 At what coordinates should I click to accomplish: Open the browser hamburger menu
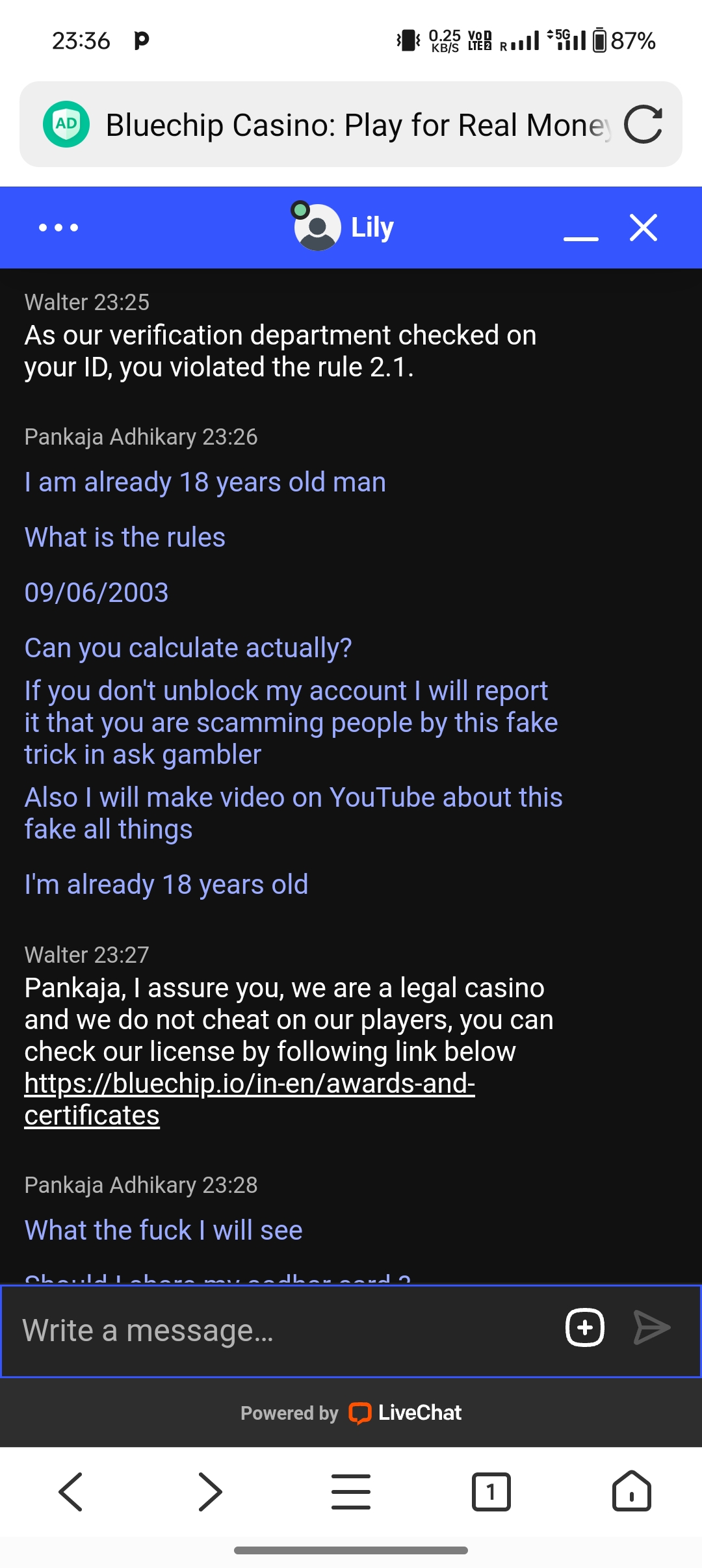coord(351,1491)
